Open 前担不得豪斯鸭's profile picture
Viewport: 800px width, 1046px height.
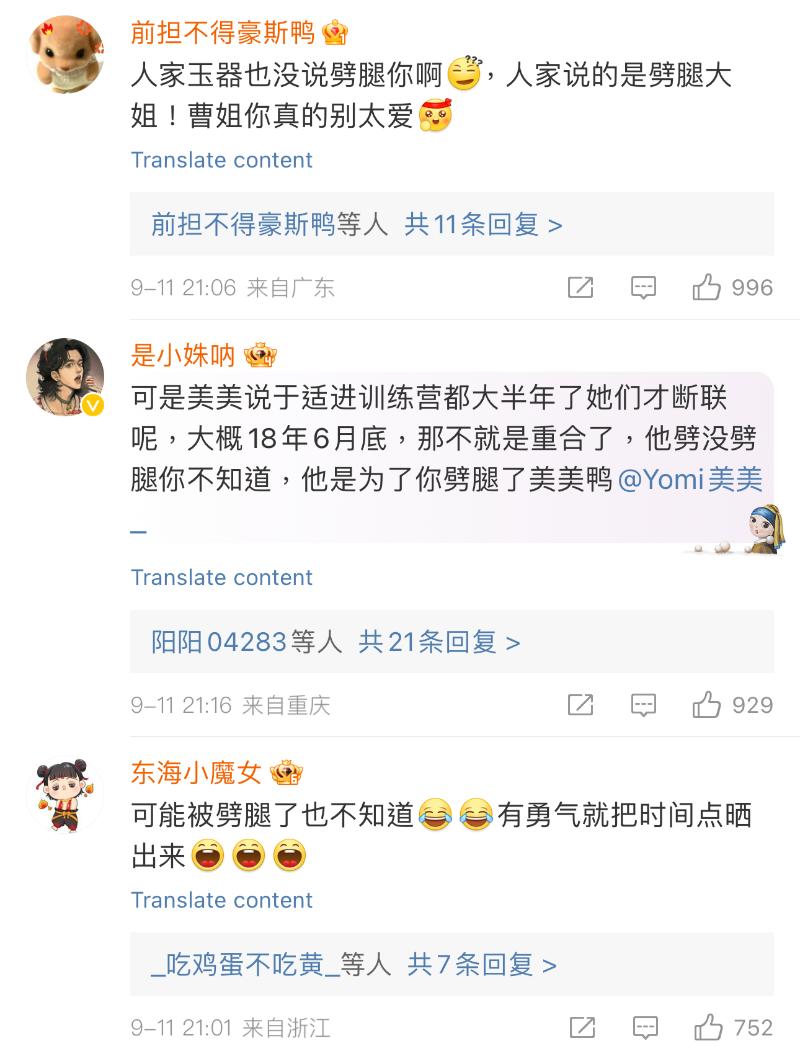(x=65, y=52)
